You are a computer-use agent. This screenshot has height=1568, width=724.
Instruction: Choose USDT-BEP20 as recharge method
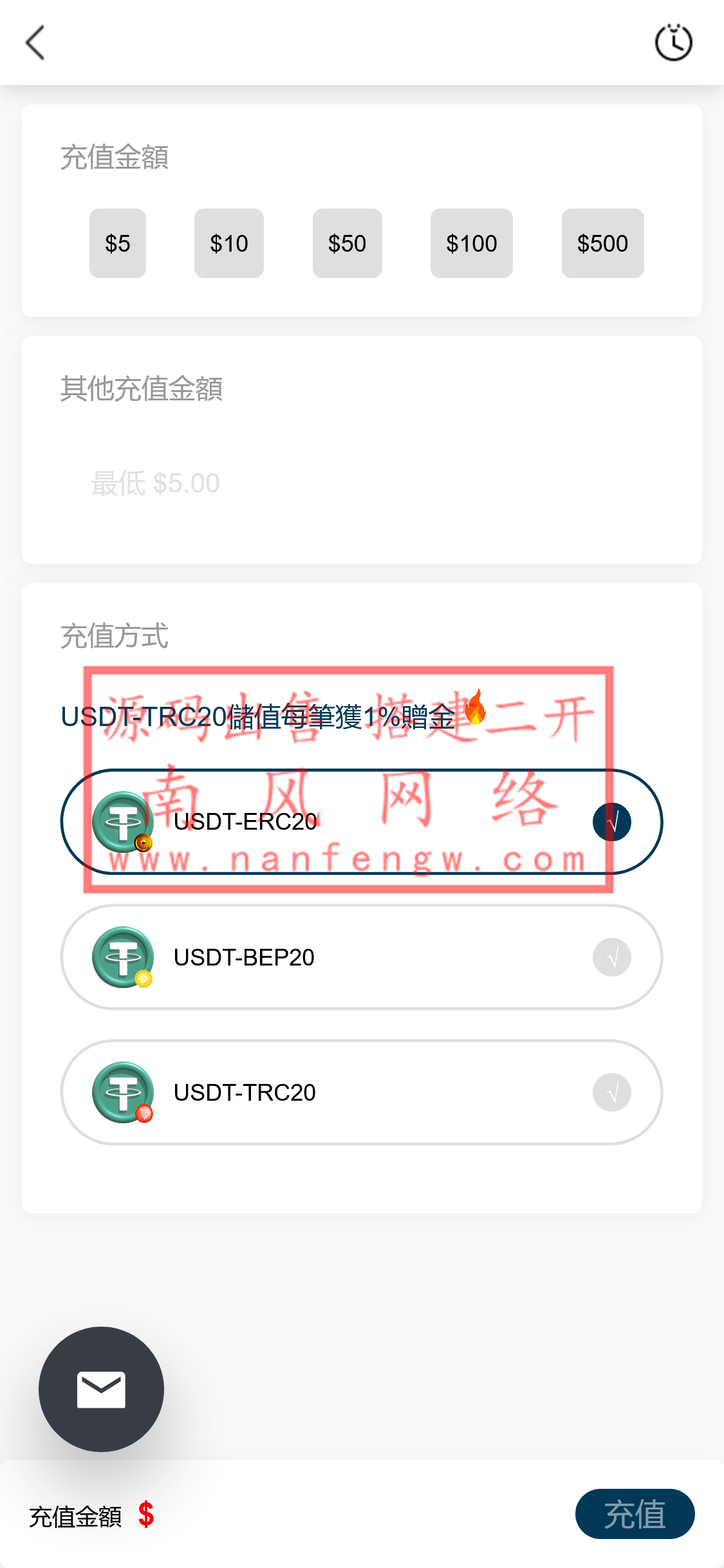pyautogui.click(x=362, y=957)
